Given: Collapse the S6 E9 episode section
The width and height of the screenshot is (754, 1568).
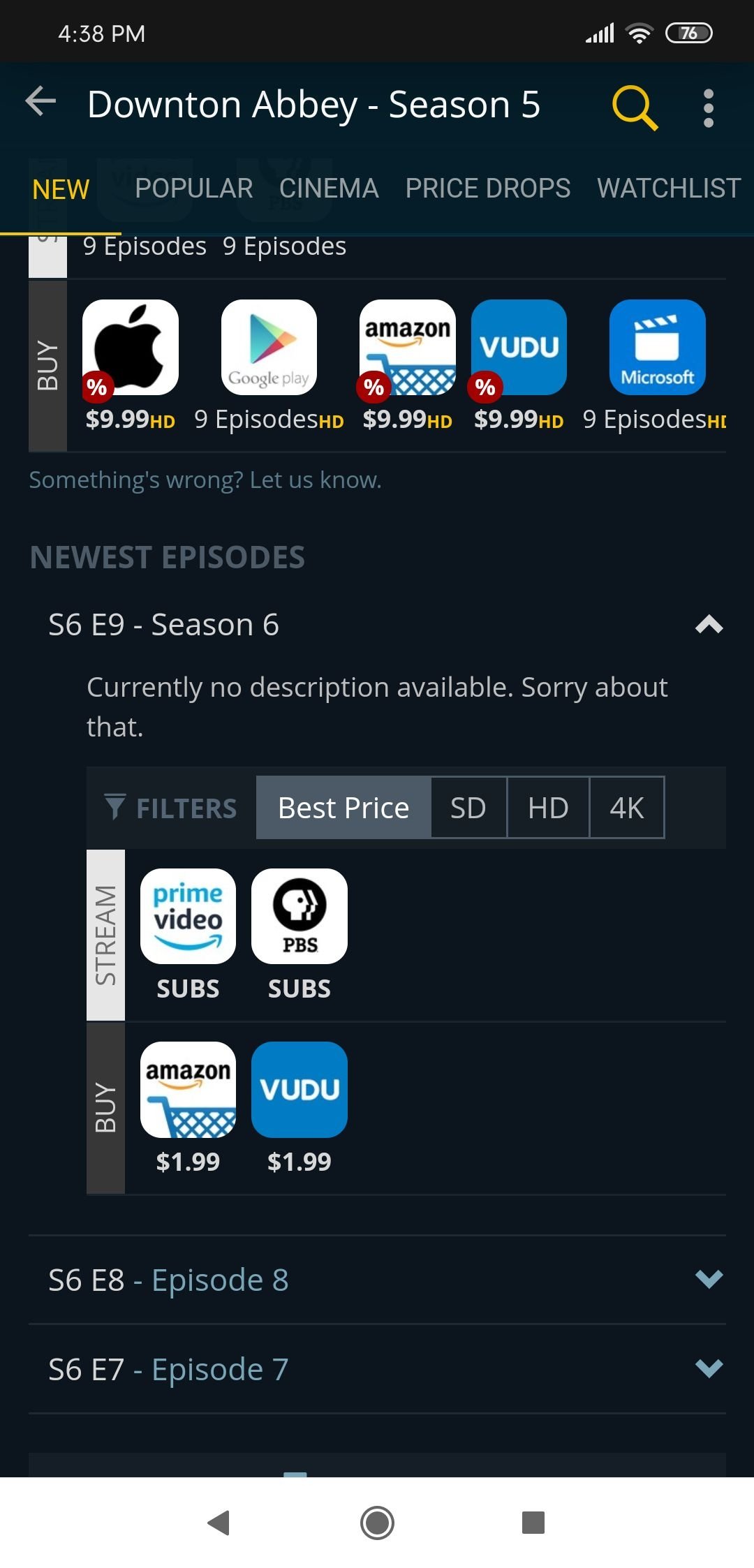Looking at the screenshot, I should coord(708,624).
